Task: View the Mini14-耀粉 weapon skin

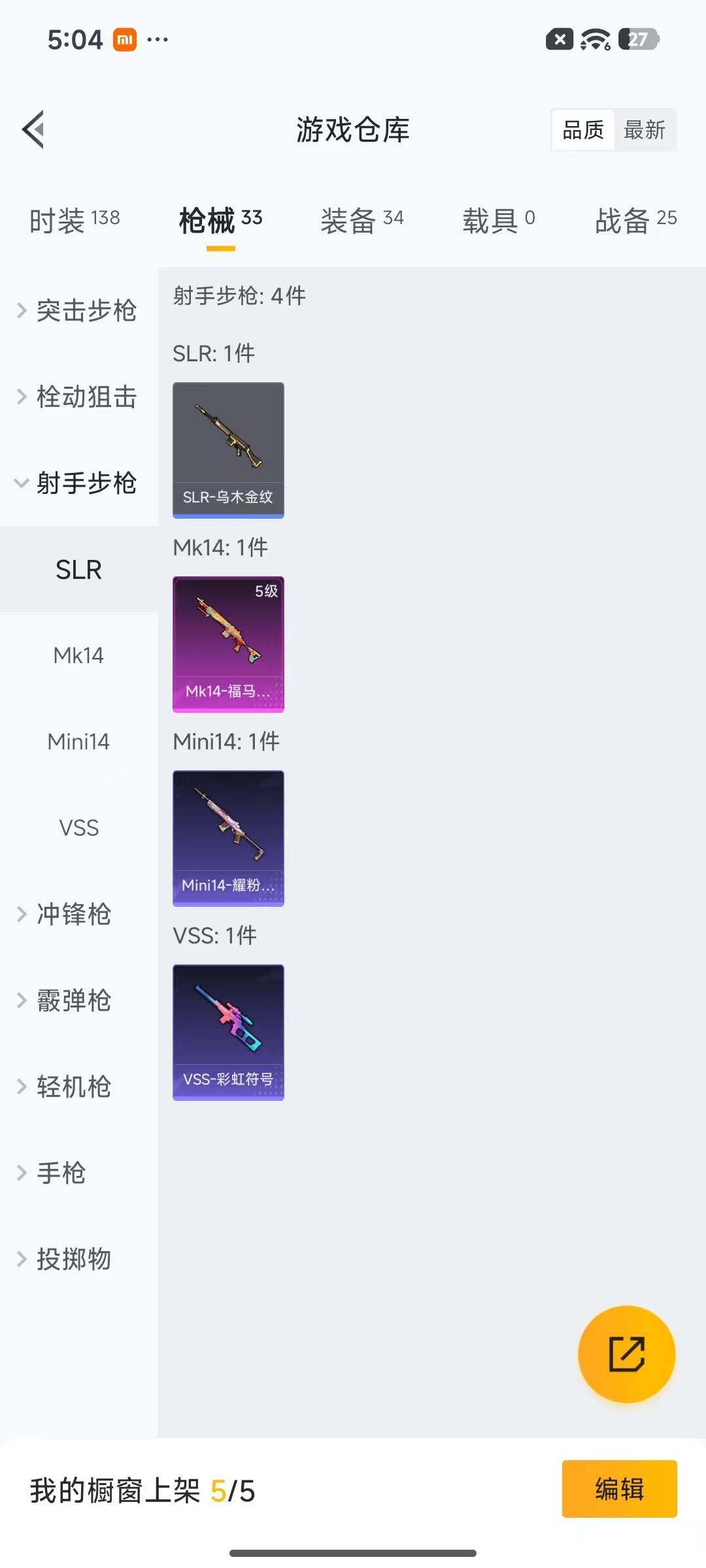Action: 228,838
